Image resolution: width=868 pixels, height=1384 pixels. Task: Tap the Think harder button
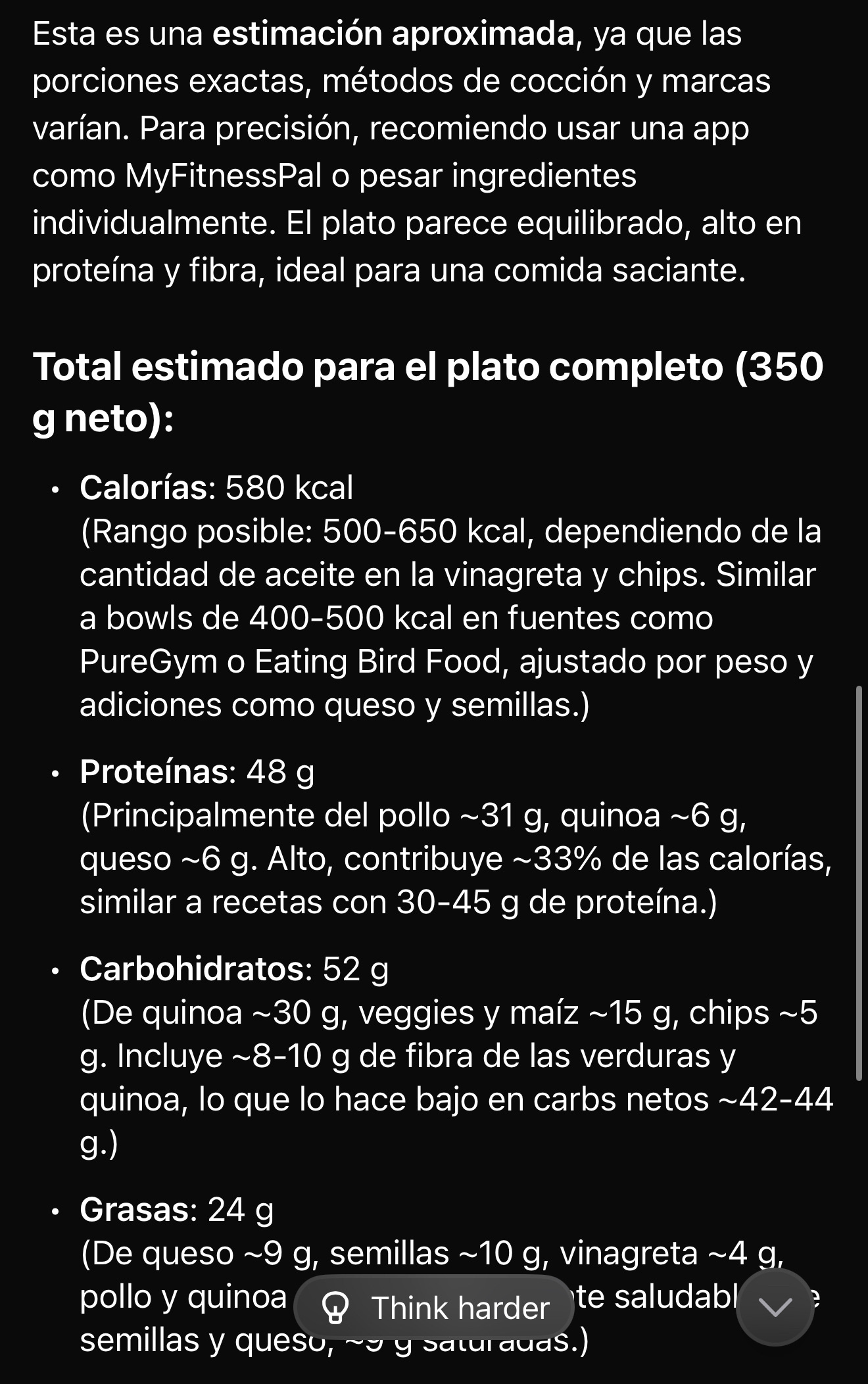coord(434,1307)
